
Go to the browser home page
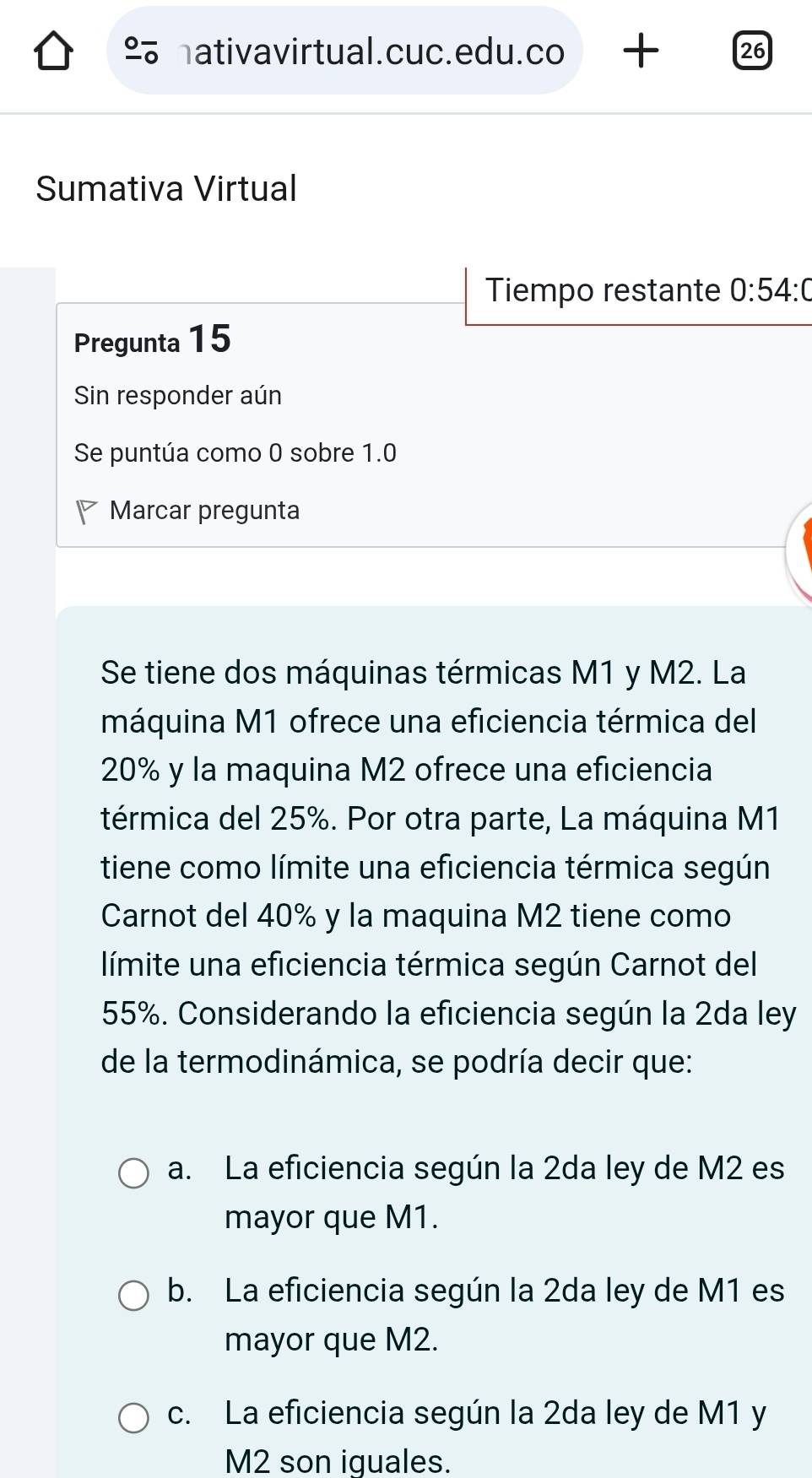point(53,51)
